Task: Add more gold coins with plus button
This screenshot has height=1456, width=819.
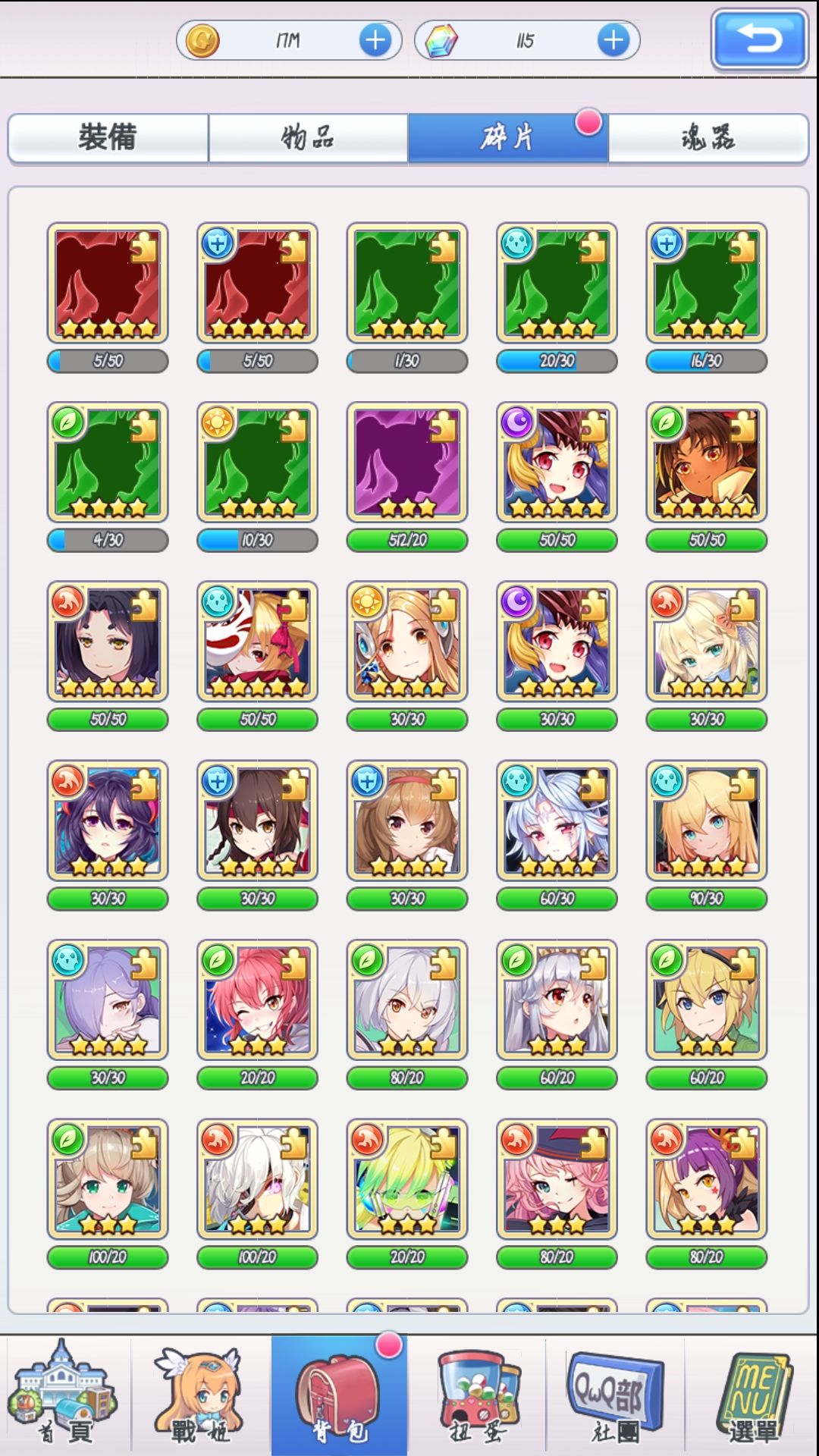Action: coord(375,40)
